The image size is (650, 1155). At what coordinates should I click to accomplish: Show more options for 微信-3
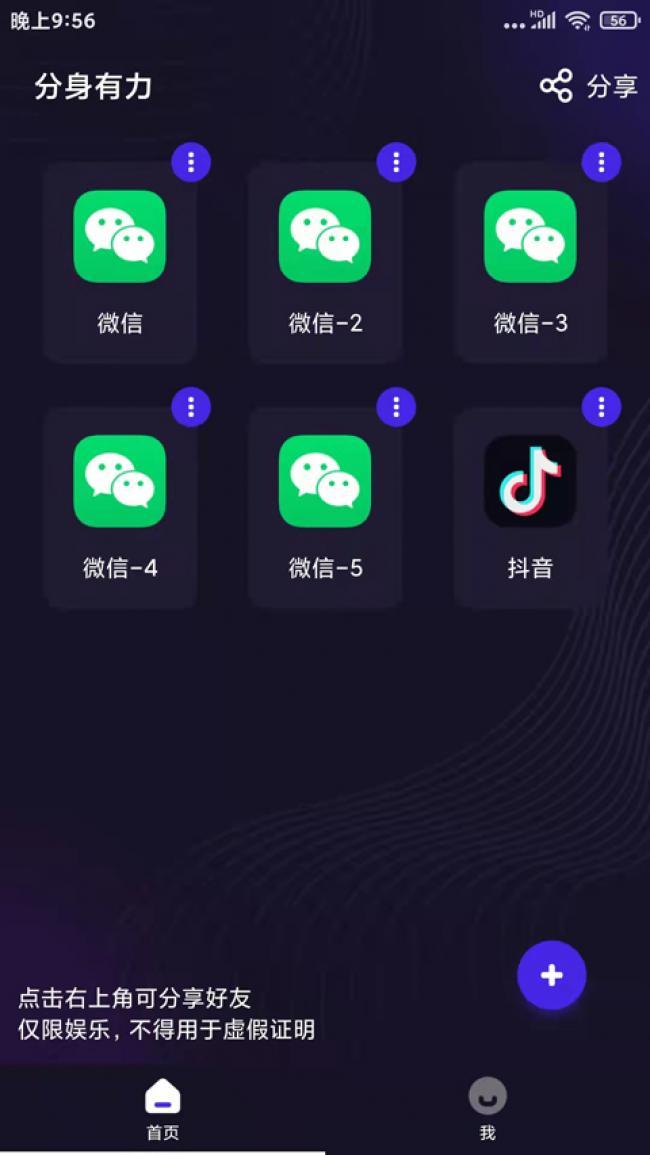click(x=601, y=161)
